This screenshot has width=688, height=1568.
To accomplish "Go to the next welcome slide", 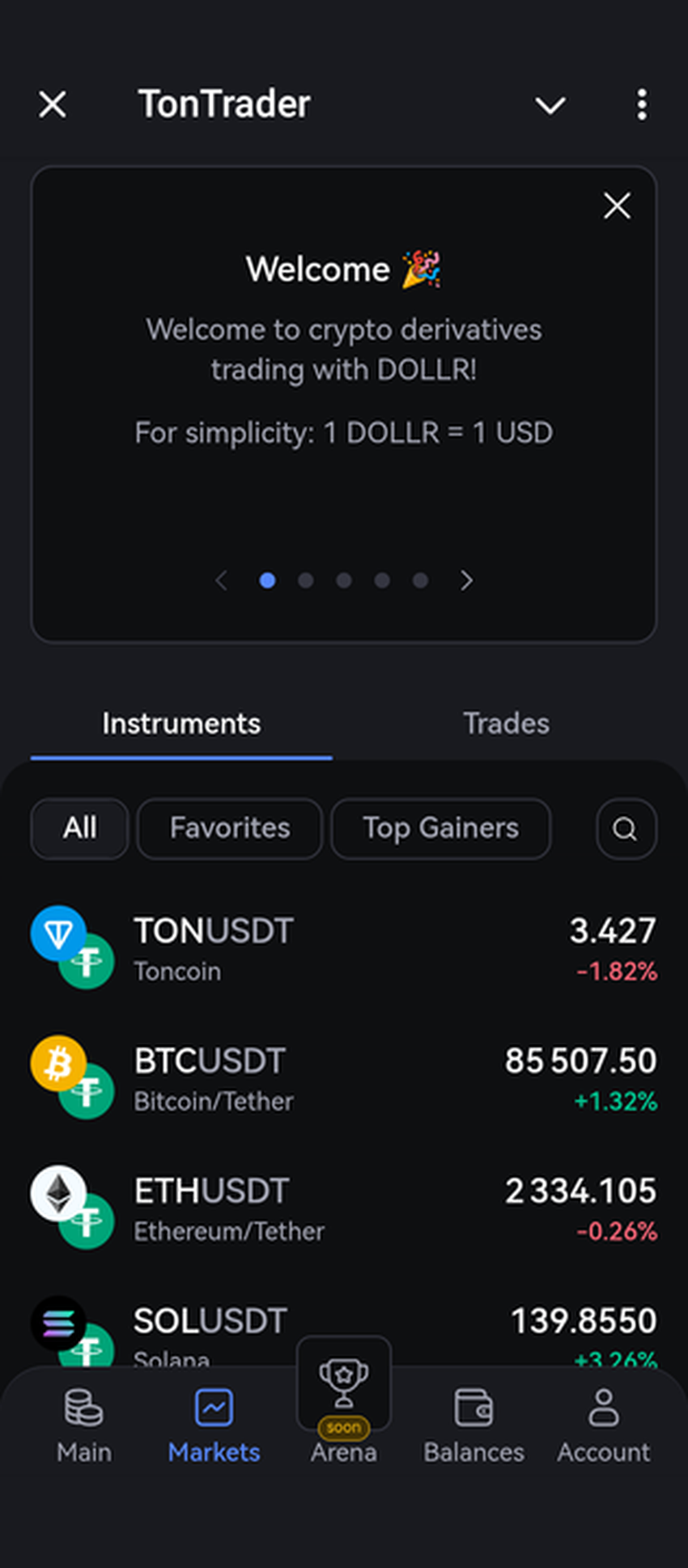I will point(466,580).
